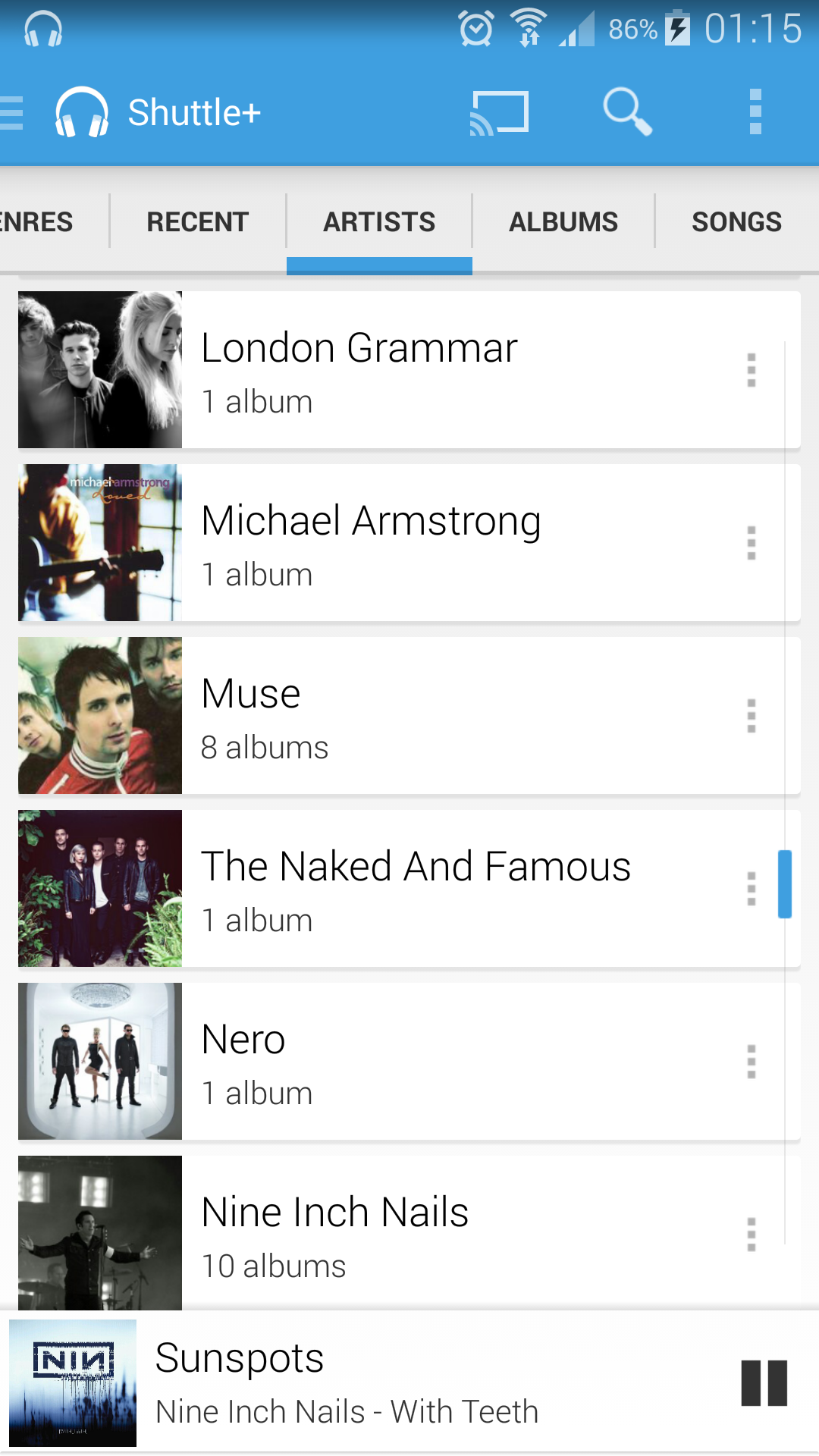Open options for London Grammar
This screenshot has height=1456, width=819.
[x=751, y=370]
